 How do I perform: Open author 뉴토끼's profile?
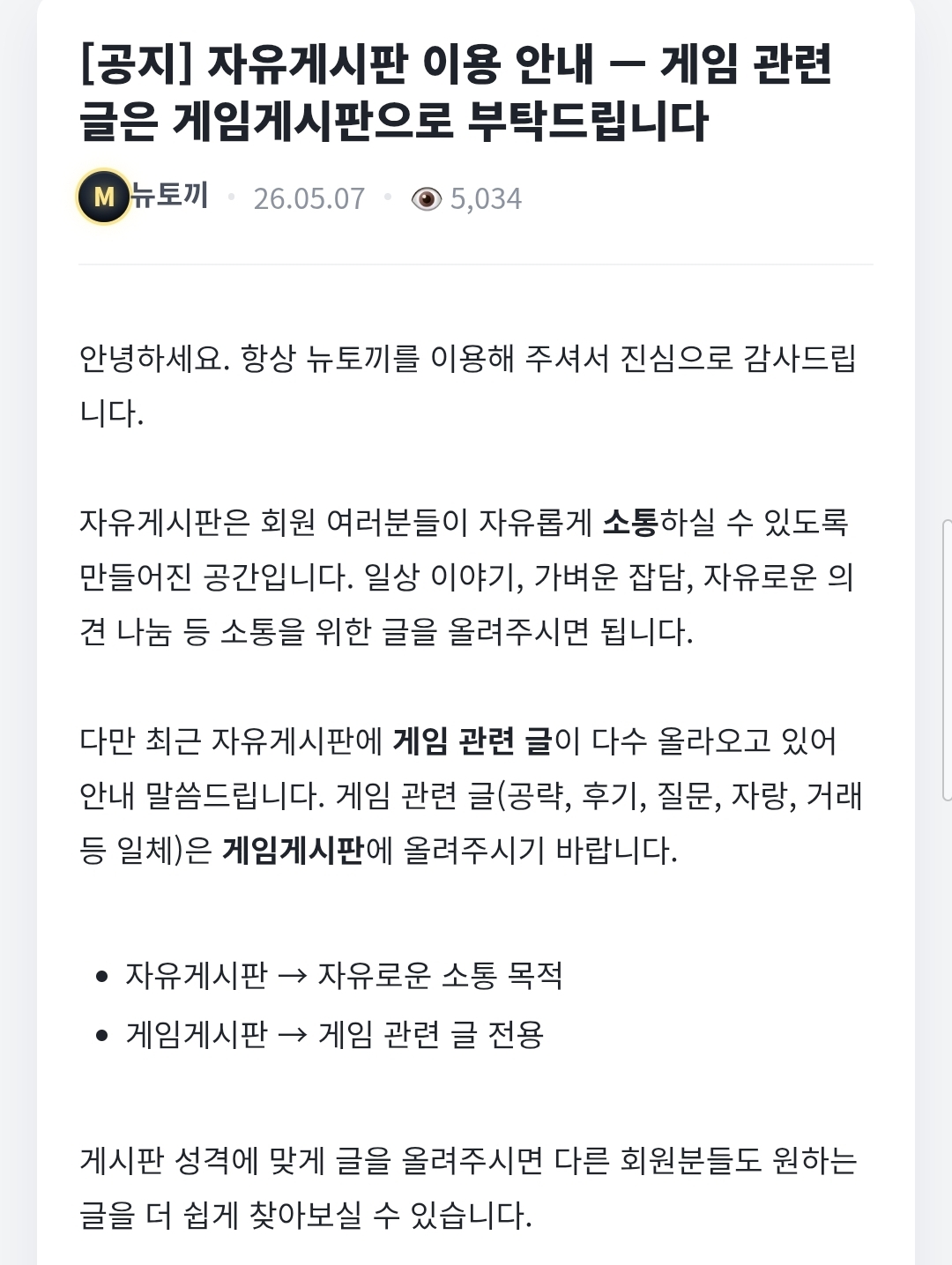click(169, 195)
